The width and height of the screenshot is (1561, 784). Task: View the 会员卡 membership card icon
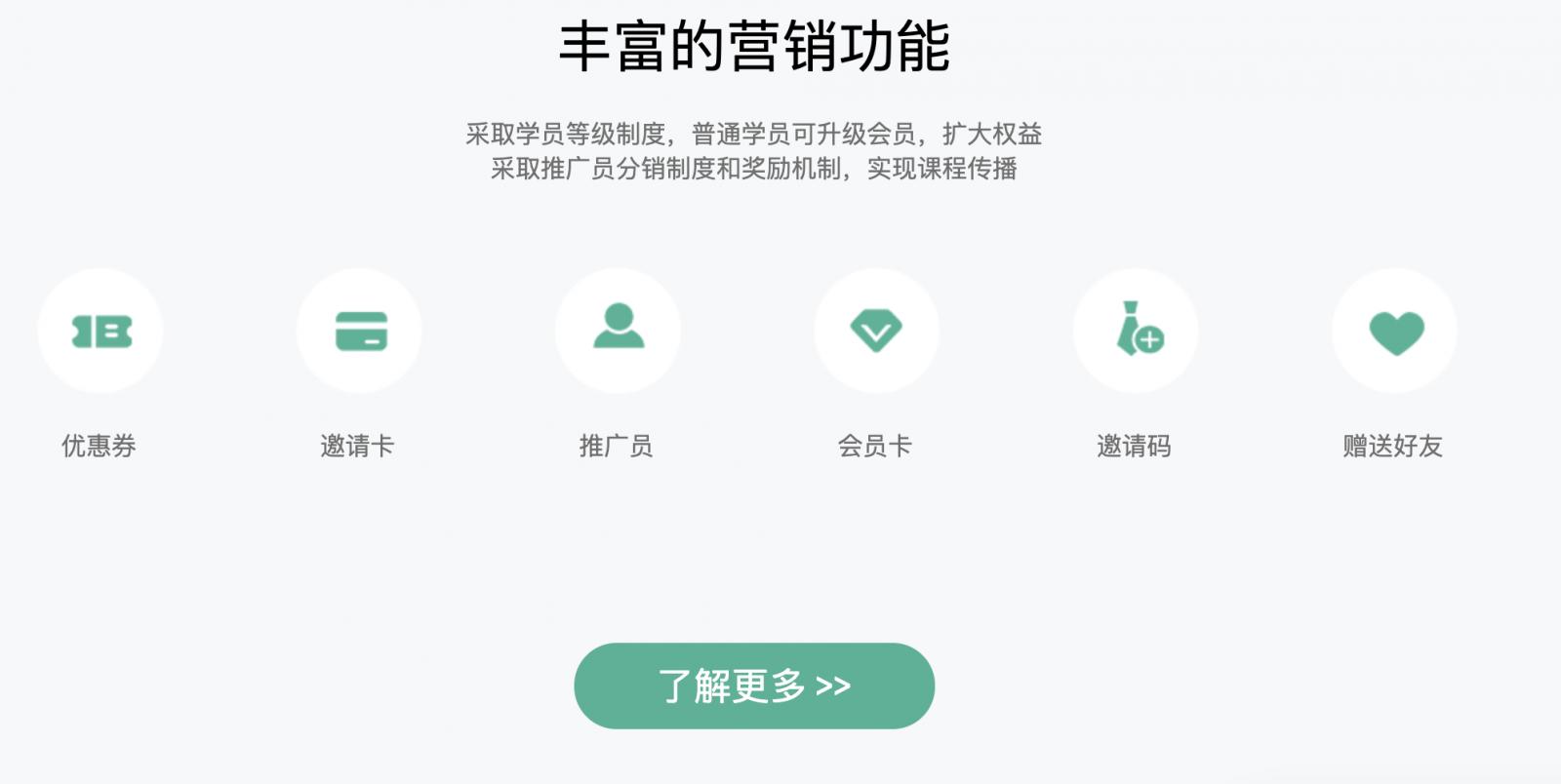876,331
